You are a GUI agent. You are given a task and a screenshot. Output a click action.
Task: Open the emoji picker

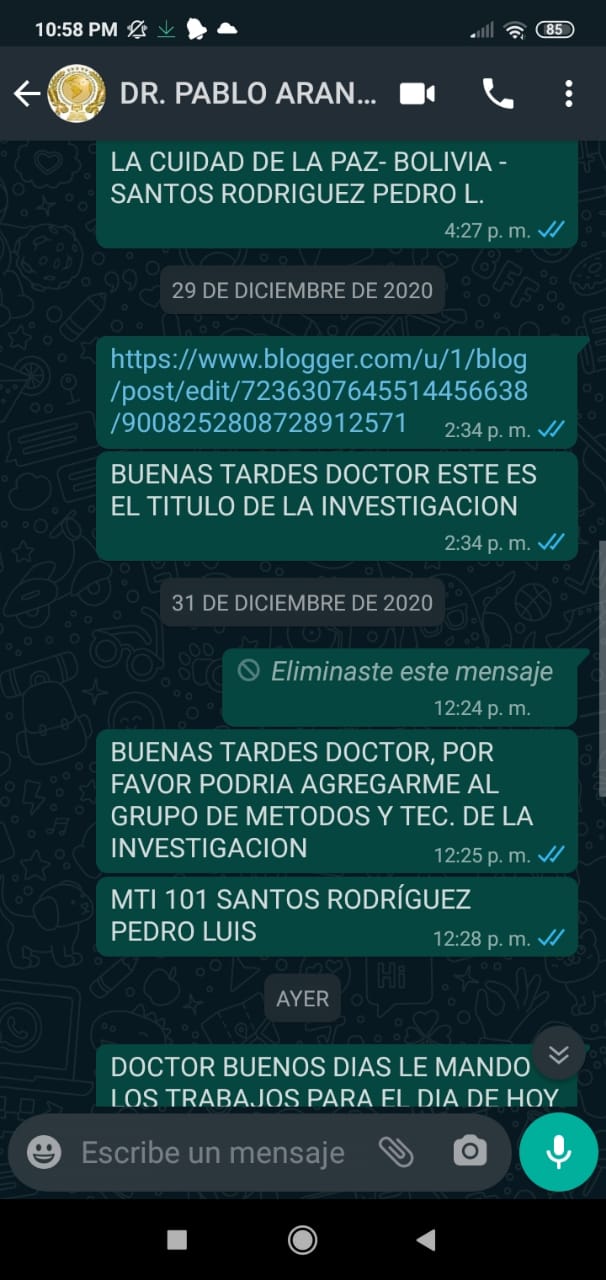(44, 1152)
